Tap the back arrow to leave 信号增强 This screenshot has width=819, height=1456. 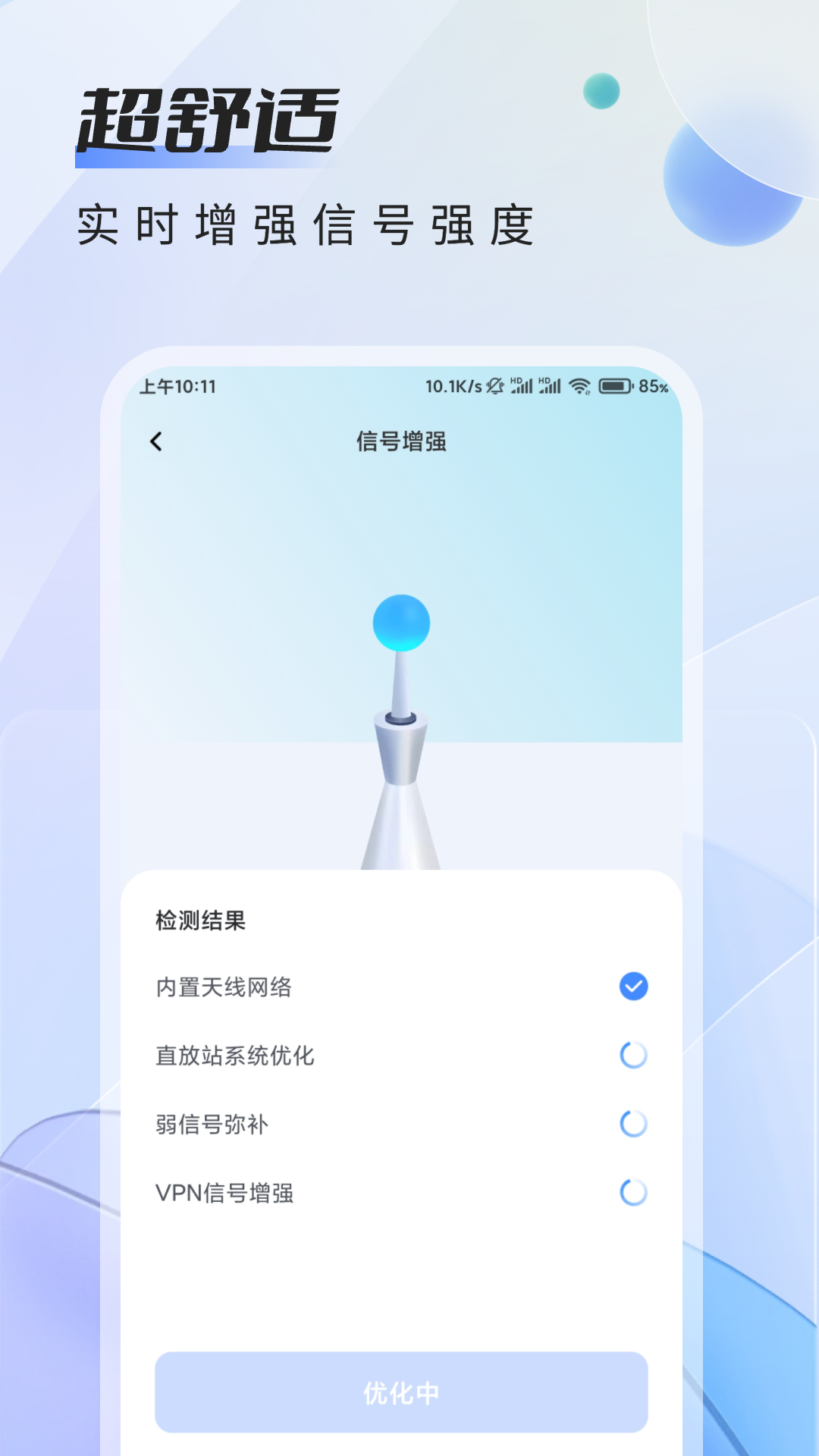coord(157,442)
